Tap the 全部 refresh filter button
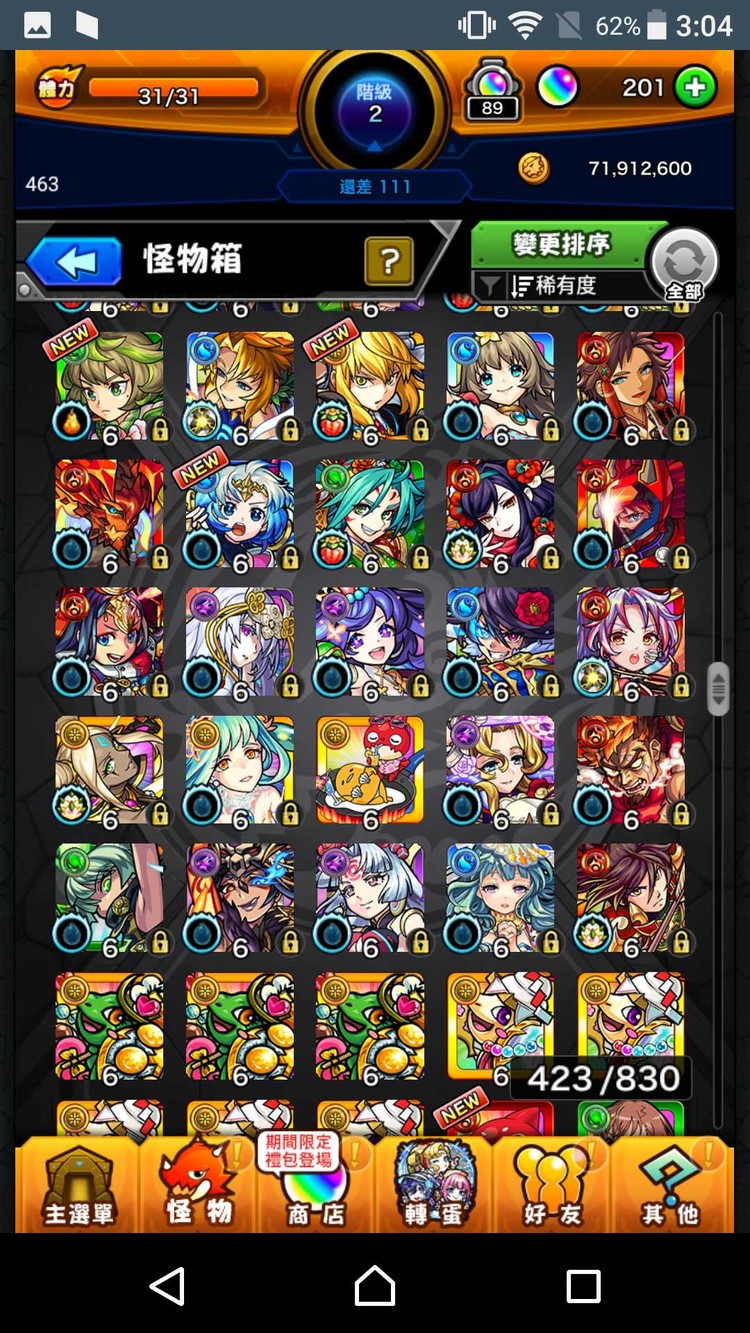Image resolution: width=750 pixels, height=1333 pixels. pos(684,264)
